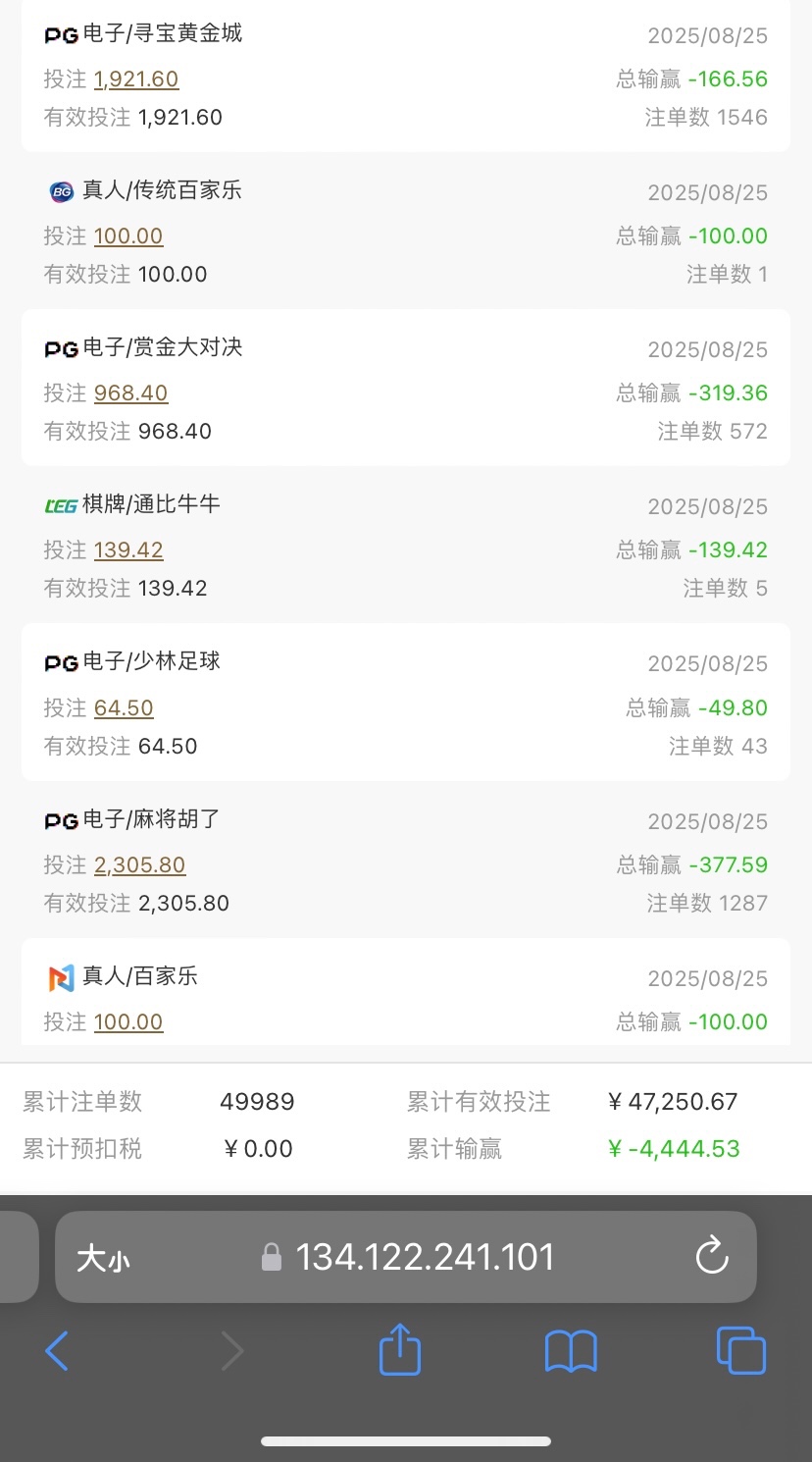Open the 139.42 bet amount link
Screen dimensions: 812x1462
(128, 550)
